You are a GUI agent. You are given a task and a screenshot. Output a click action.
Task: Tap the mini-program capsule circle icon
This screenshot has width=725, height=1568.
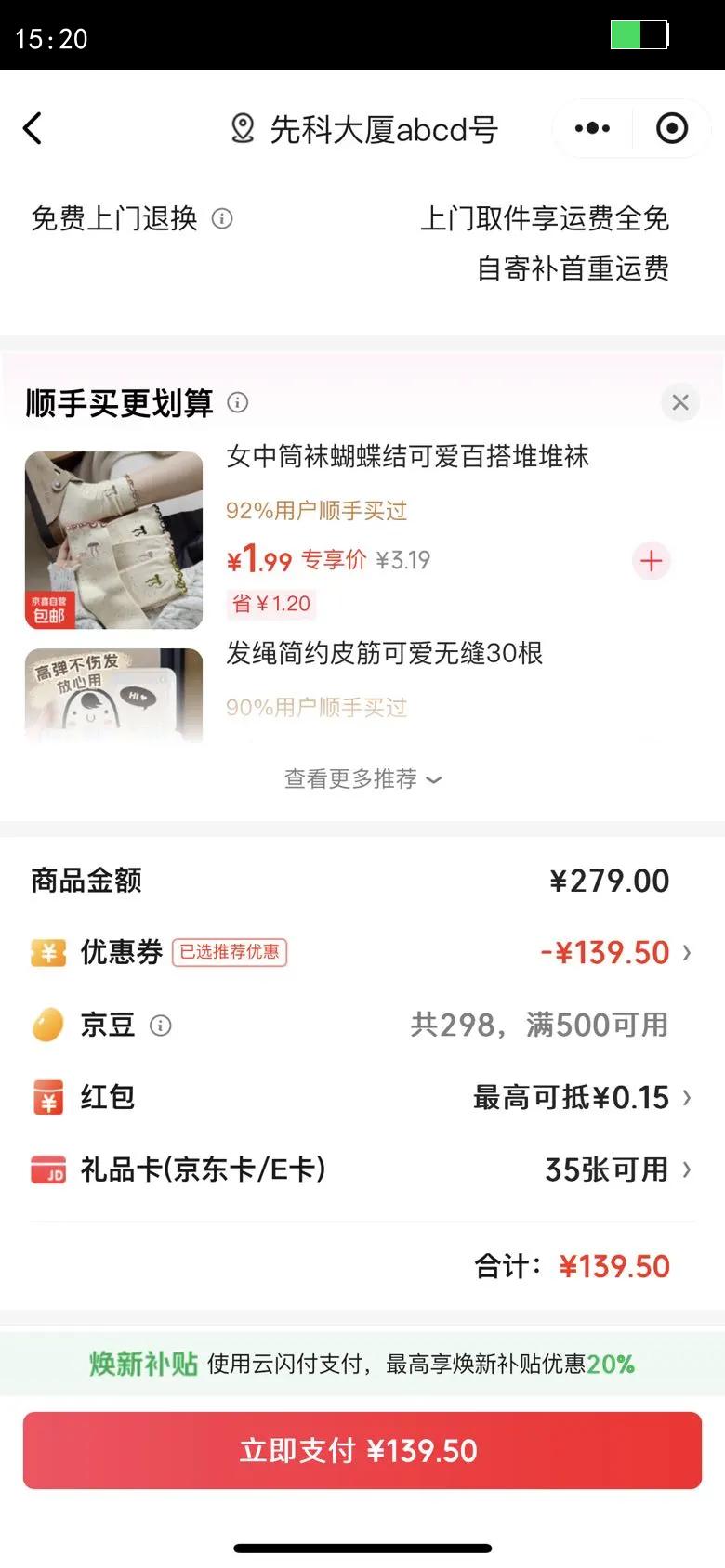point(671,128)
